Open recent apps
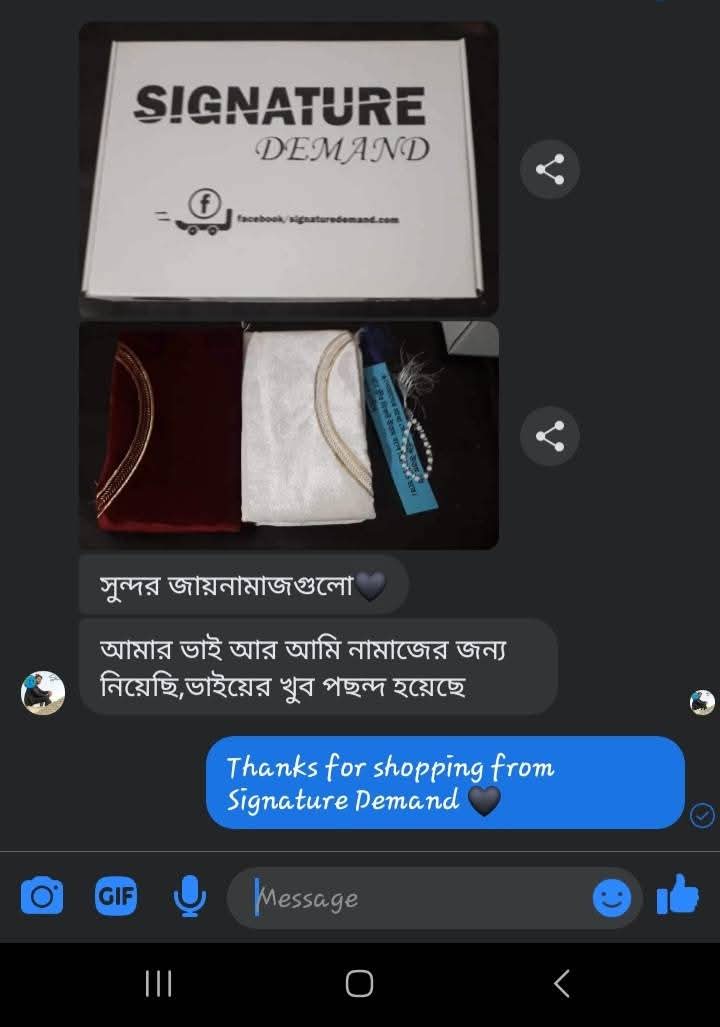This screenshot has width=720, height=1027. tap(158, 983)
